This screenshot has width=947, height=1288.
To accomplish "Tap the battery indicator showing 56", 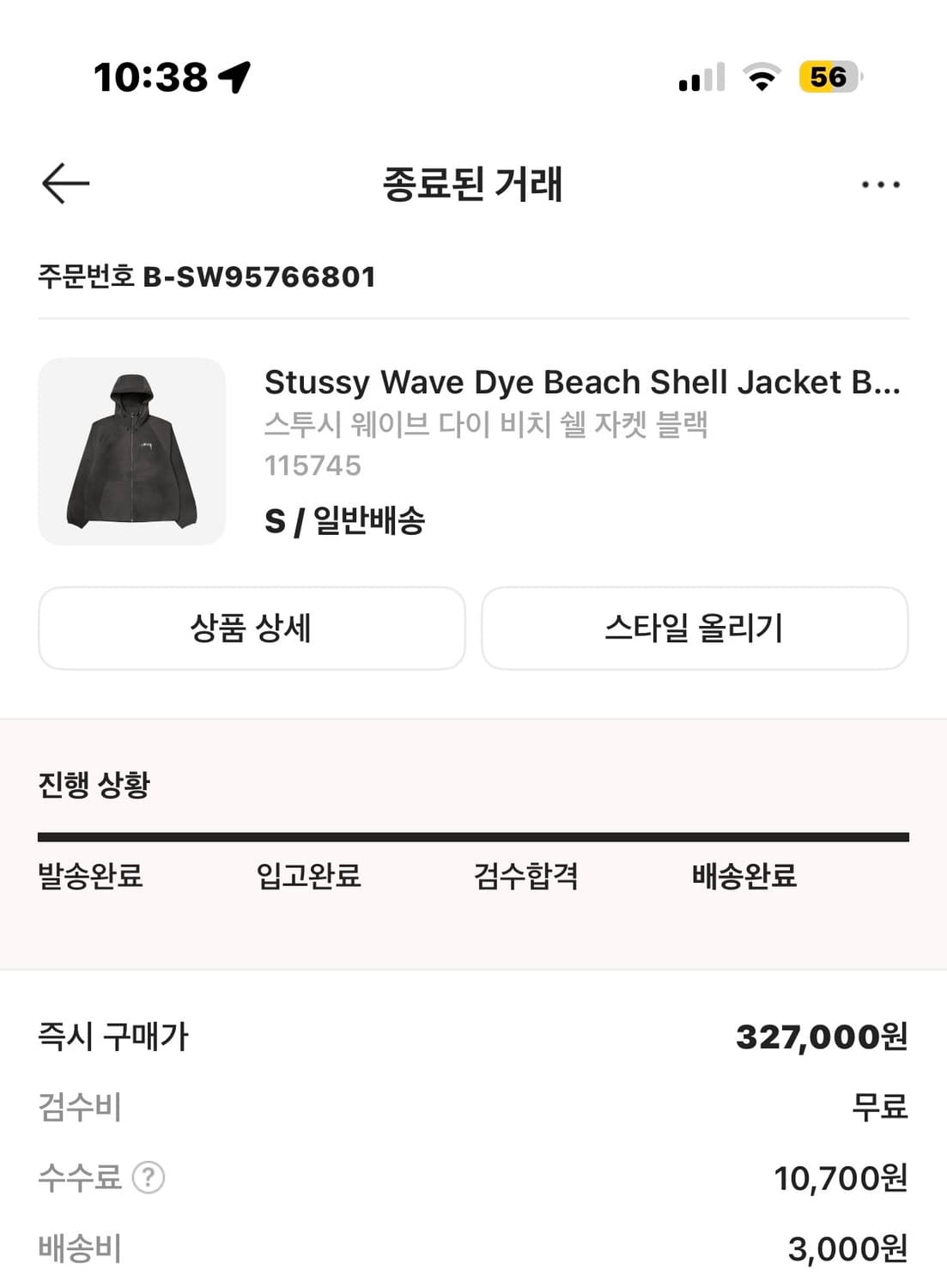I will [x=826, y=77].
